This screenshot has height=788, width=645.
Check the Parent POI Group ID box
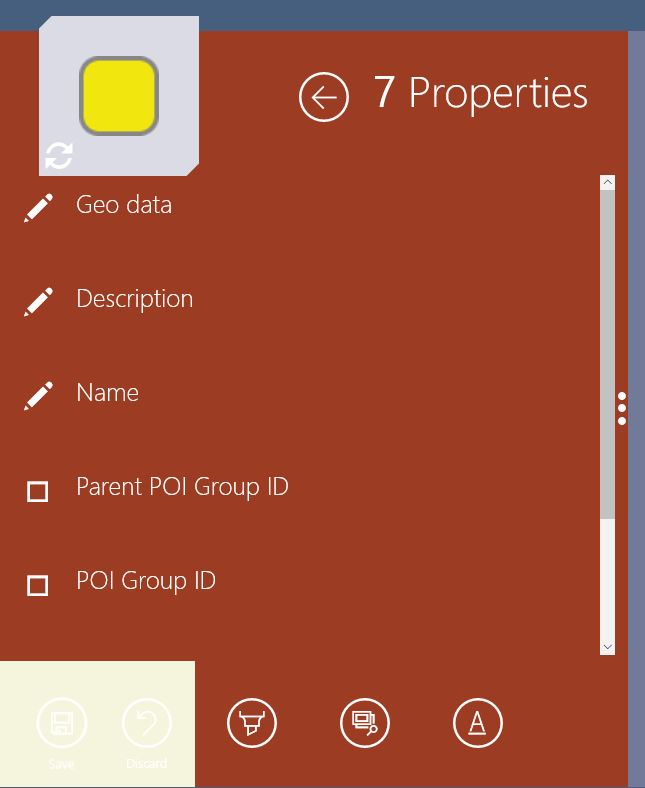[x=37, y=491]
